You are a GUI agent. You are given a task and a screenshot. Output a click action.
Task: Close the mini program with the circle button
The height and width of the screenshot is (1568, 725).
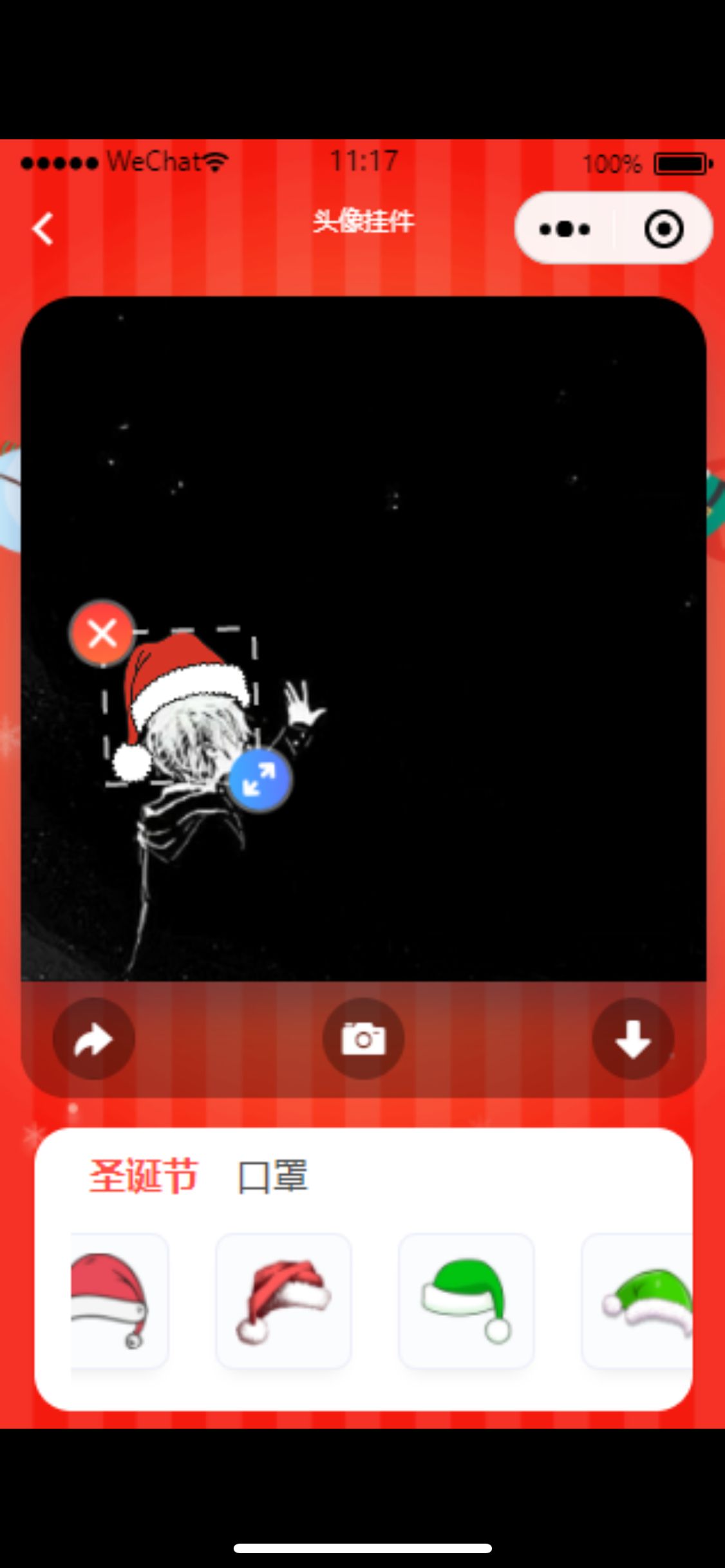pyautogui.click(x=664, y=229)
